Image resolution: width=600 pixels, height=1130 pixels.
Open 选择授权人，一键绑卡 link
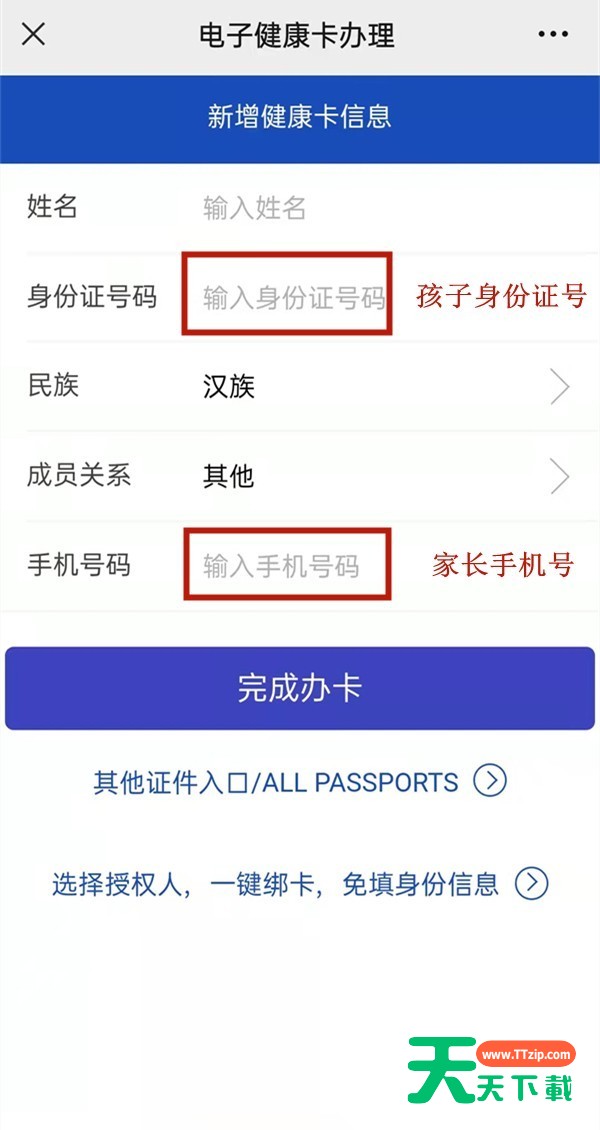click(300, 884)
